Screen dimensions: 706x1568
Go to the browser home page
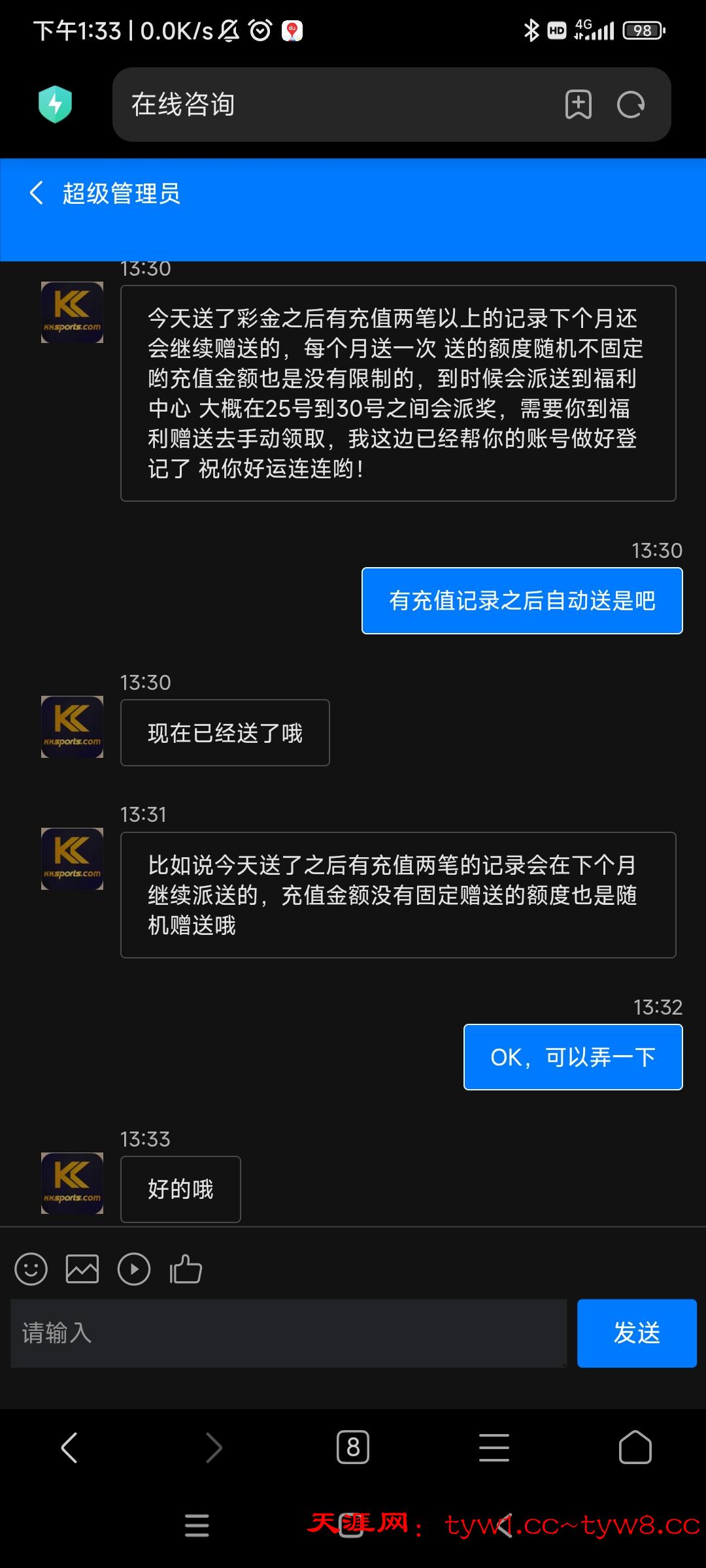(x=635, y=1447)
